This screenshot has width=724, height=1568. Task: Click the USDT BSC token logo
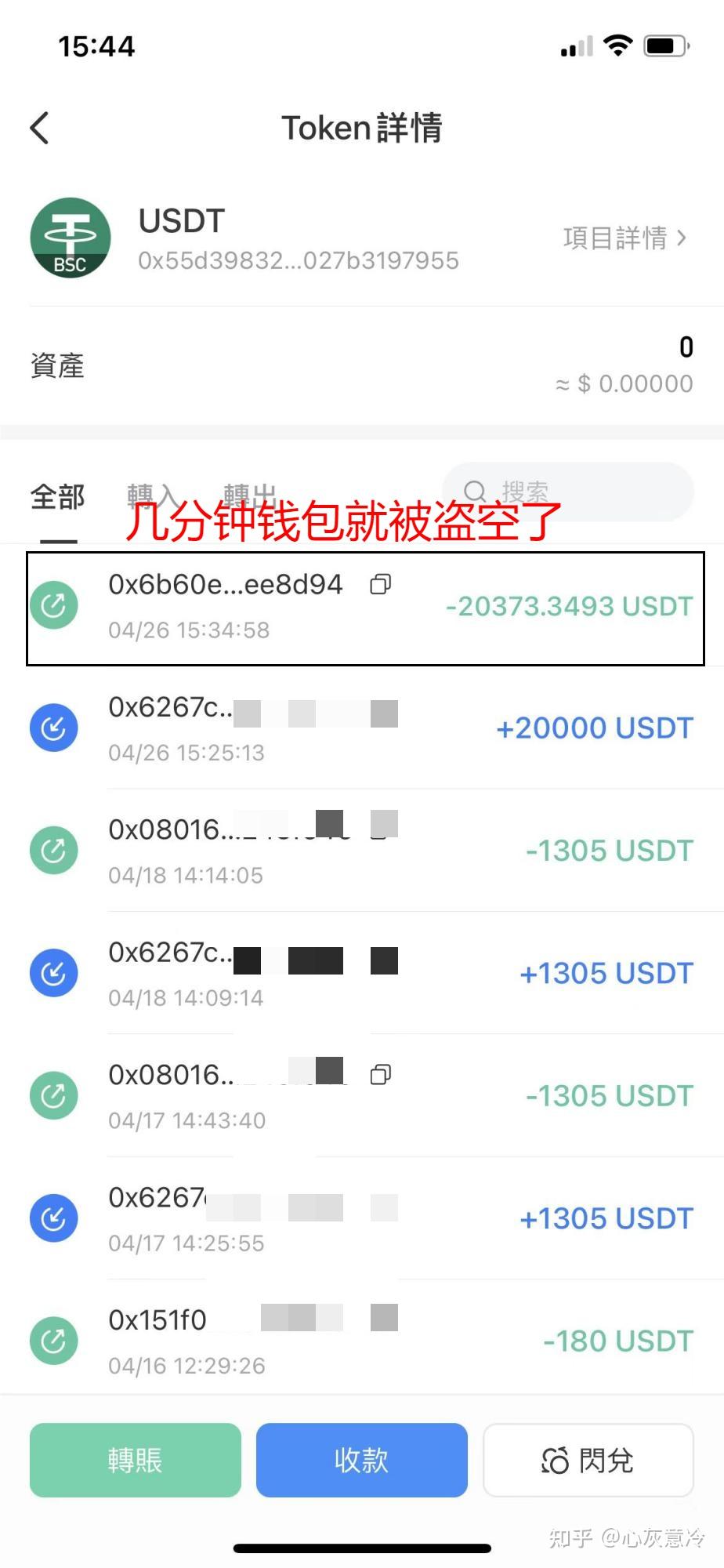70,238
